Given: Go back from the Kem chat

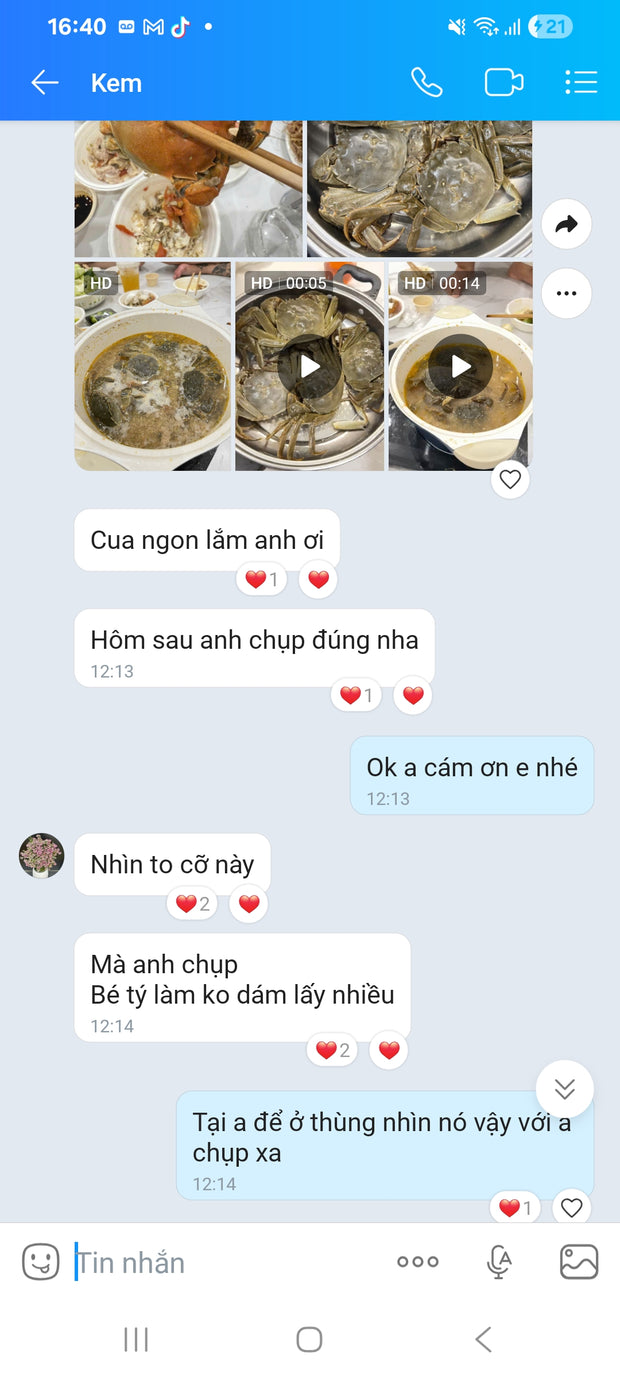Looking at the screenshot, I should [x=45, y=83].
